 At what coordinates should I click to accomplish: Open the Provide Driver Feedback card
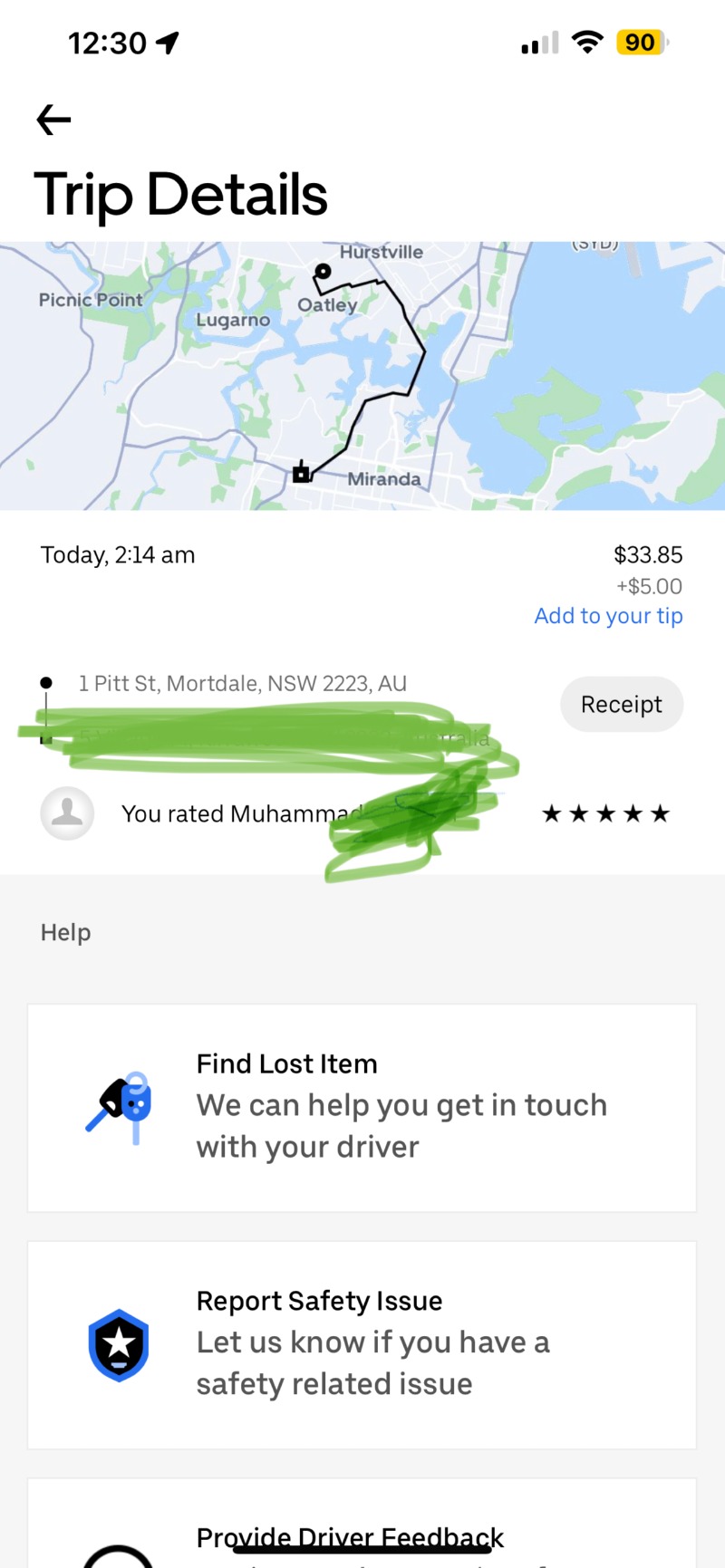[362, 1524]
